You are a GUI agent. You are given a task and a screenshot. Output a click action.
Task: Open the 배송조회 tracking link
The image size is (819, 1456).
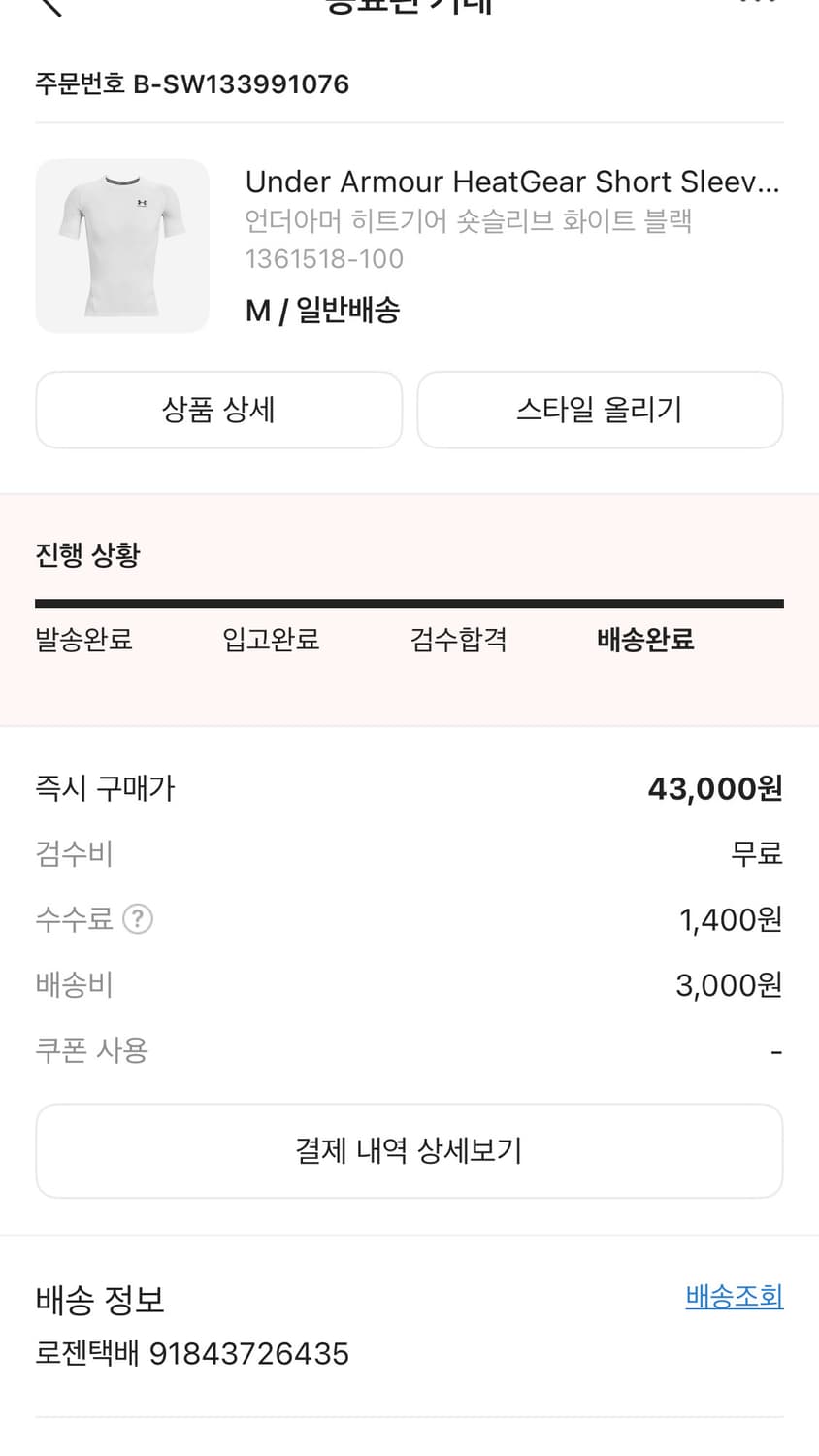point(735,1297)
